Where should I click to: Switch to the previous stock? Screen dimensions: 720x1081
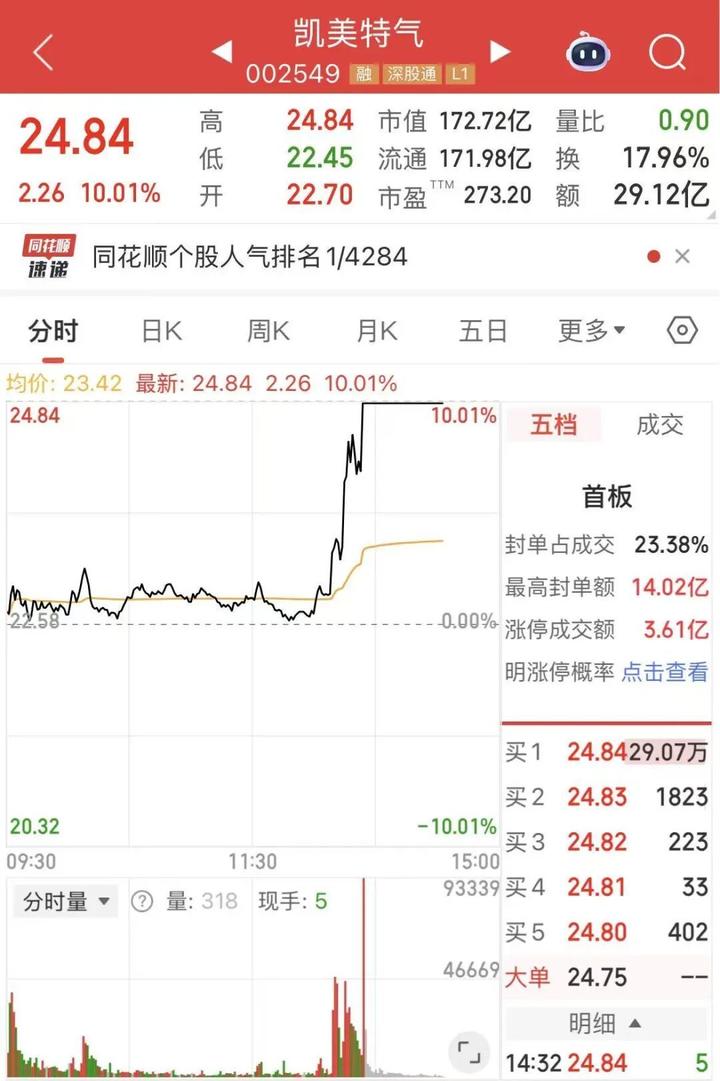pos(222,52)
